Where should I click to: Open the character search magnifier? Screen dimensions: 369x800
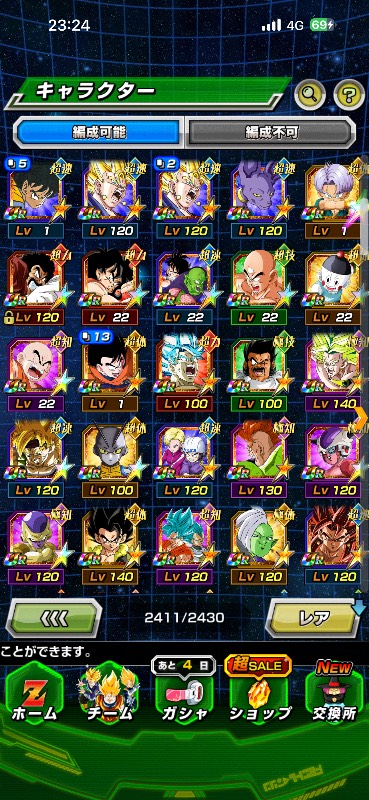click(x=310, y=94)
